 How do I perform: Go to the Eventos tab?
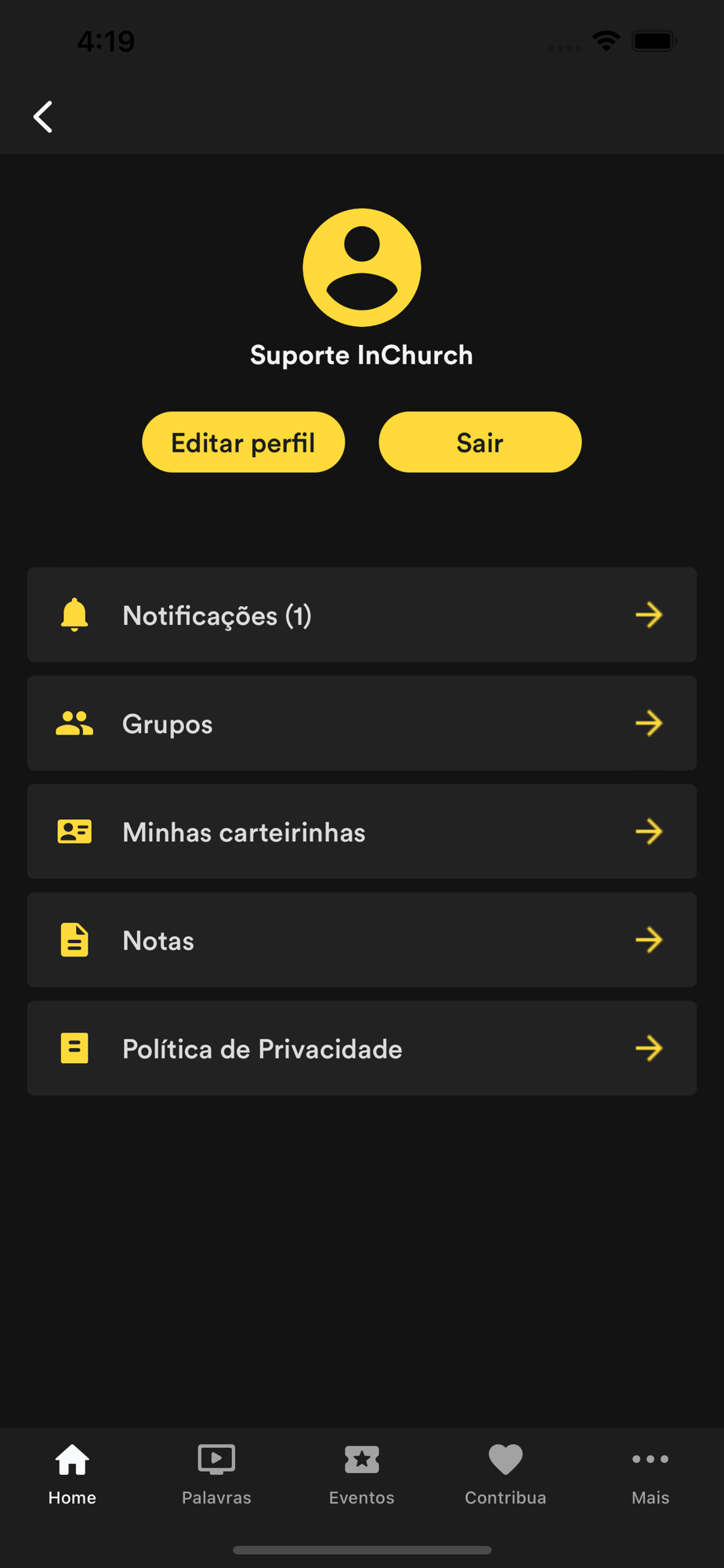(362, 1475)
